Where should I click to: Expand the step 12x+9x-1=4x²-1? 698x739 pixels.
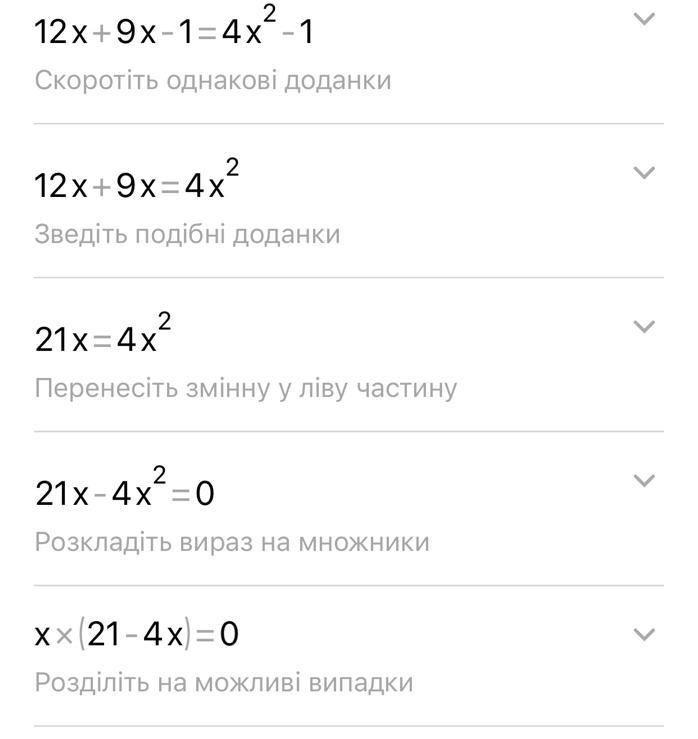point(644,19)
